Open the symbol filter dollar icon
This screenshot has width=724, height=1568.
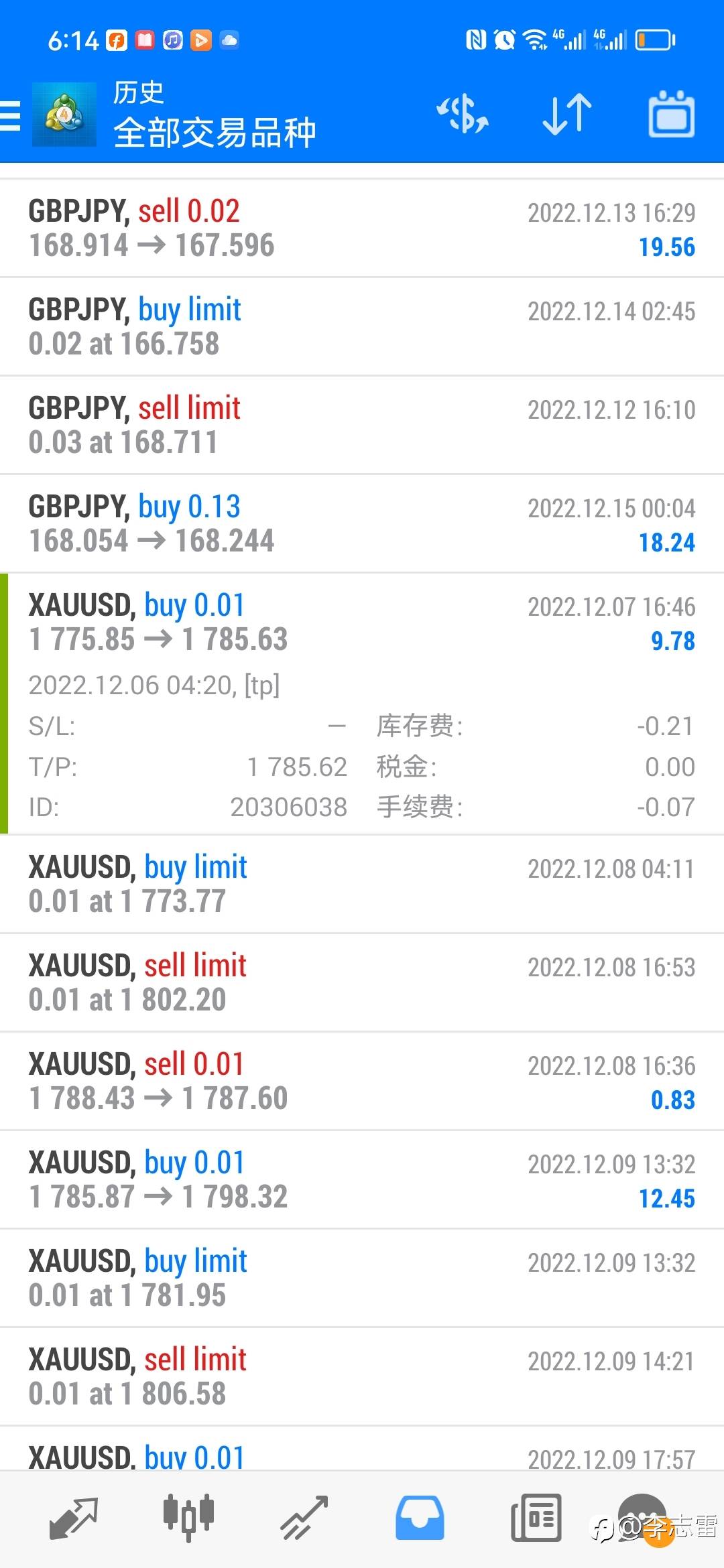[x=463, y=114]
